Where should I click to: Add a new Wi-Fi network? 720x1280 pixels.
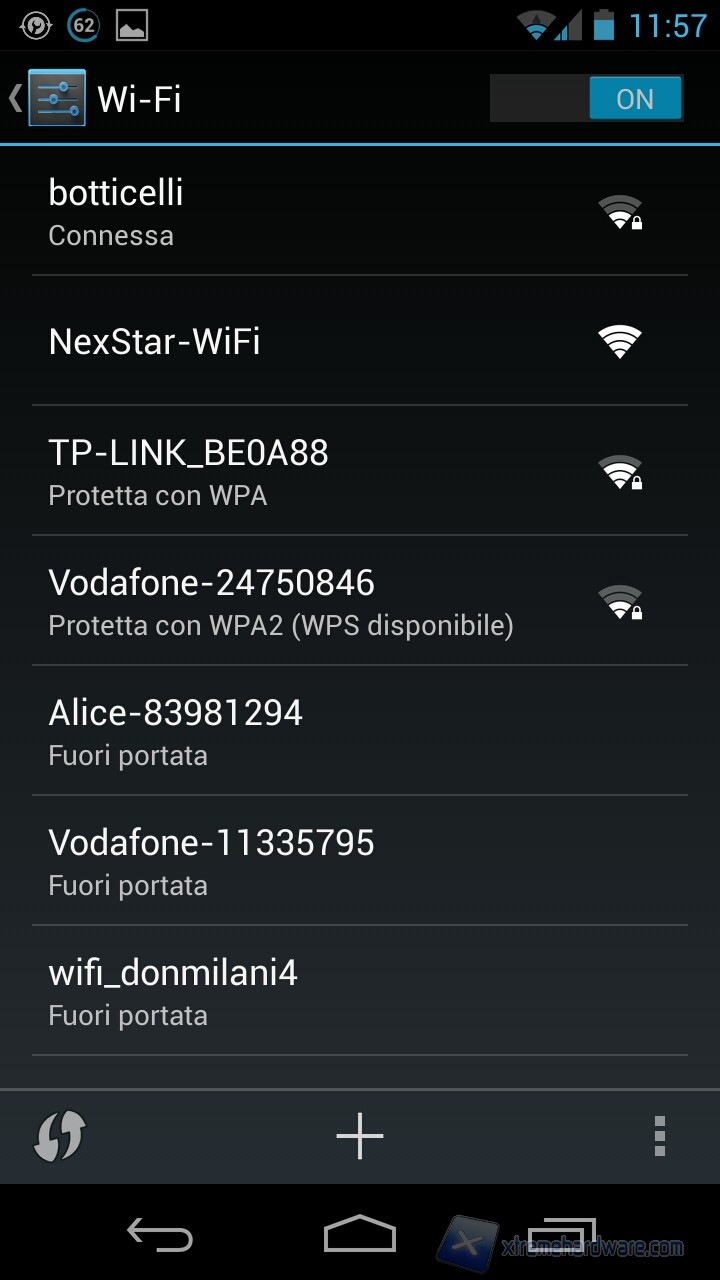point(360,1137)
